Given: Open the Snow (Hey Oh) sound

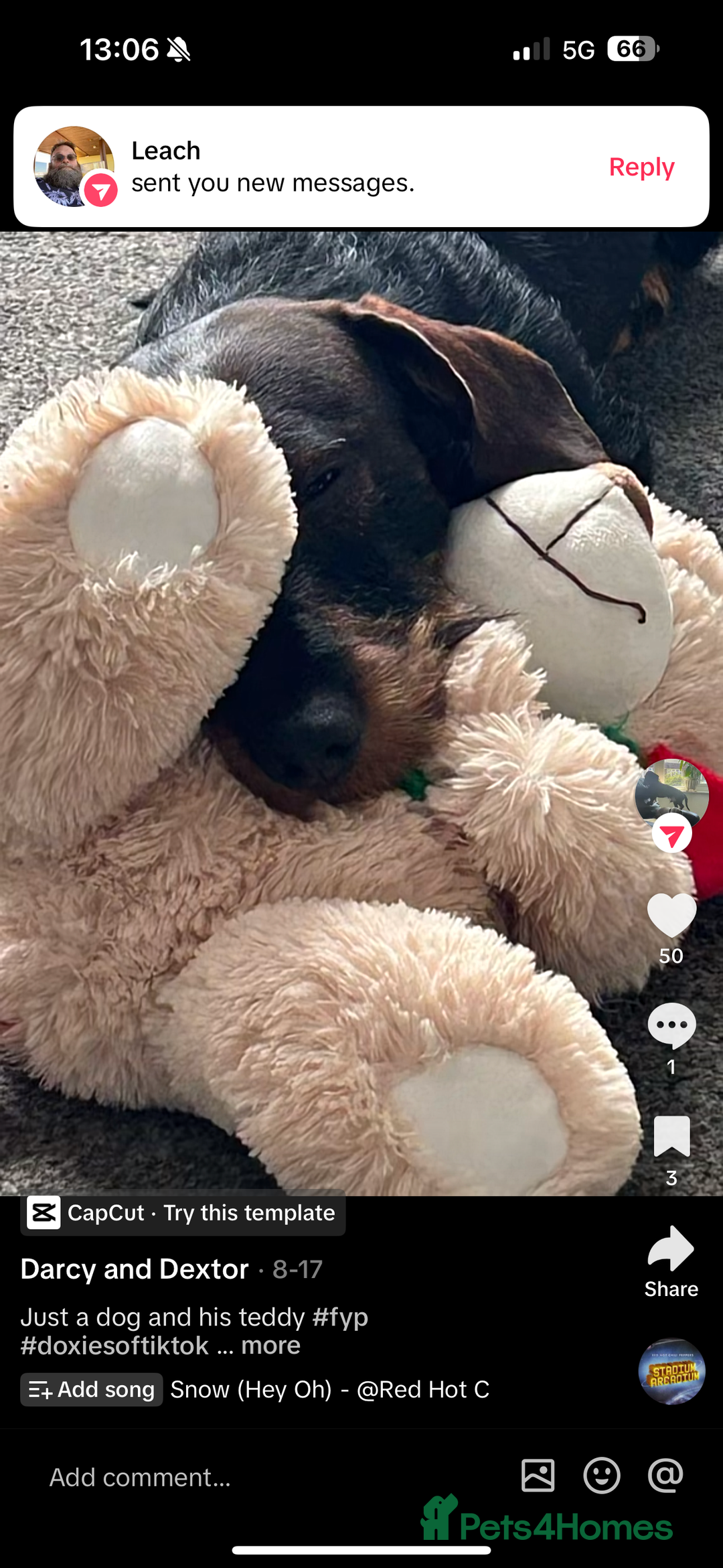Looking at the screenshot, I should (x=329, y=1390).
